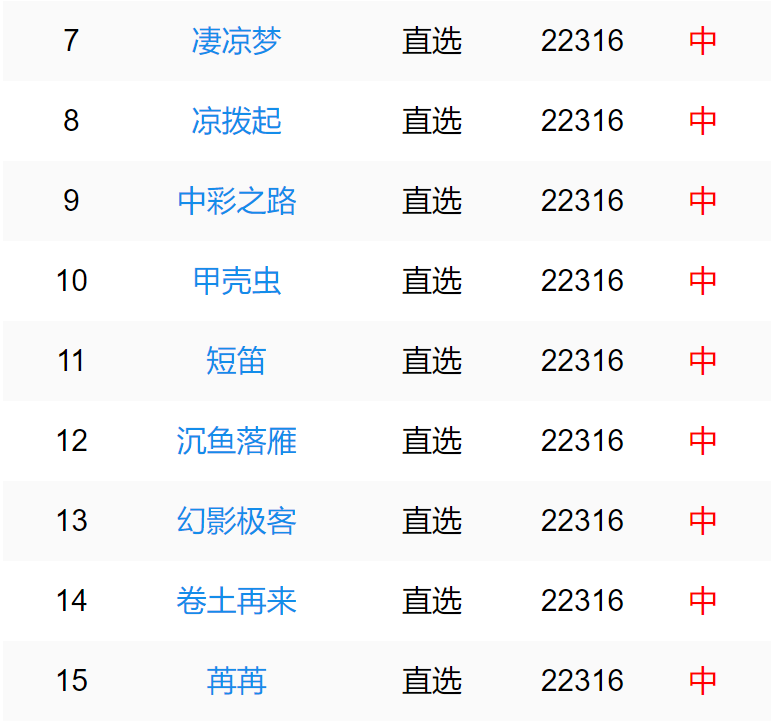Viewport: 771px width, 723px height.
Task: View 中彩之路's prediction page
Action: [236, 201]
